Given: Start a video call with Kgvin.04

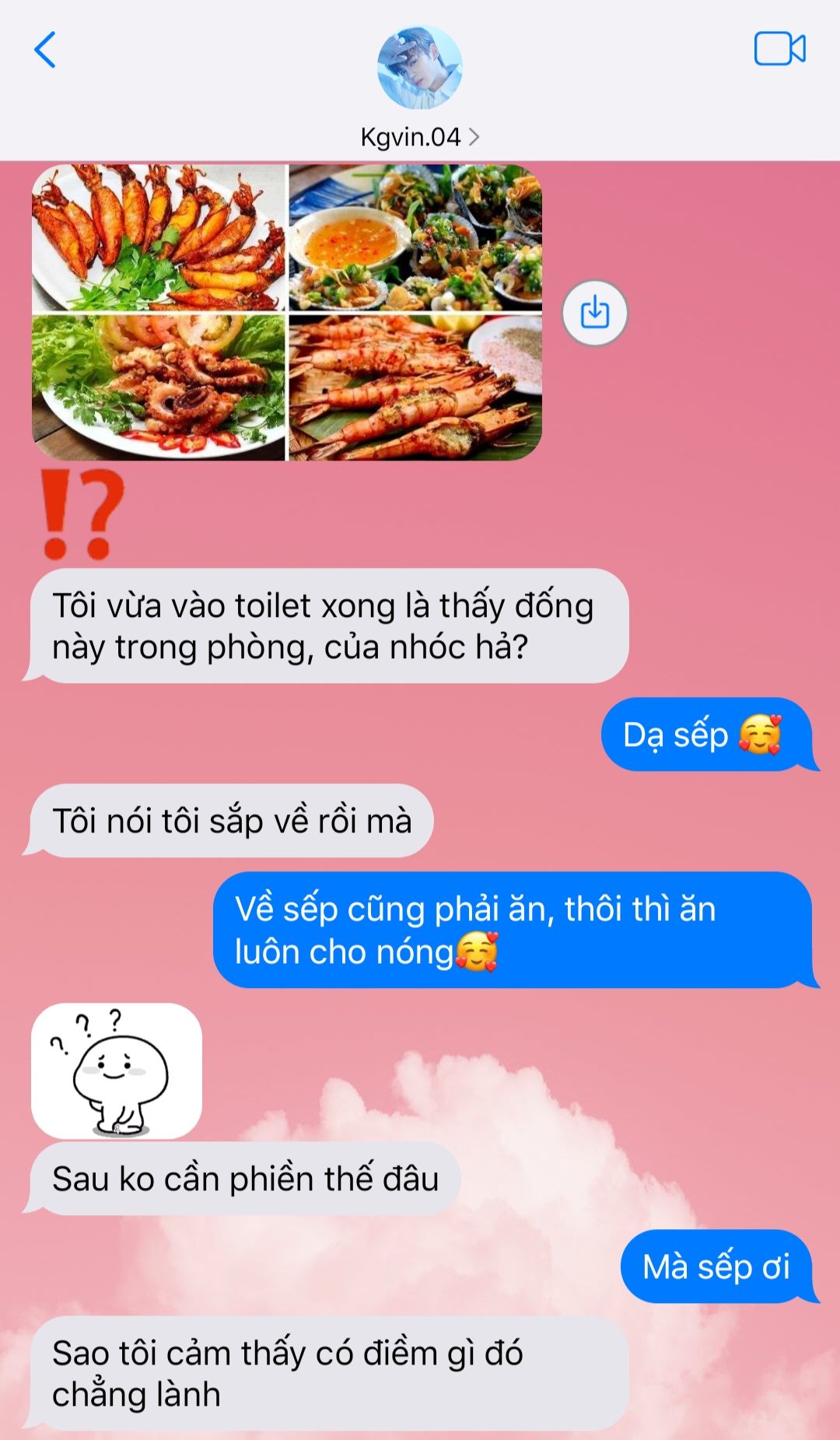Looking at the screenshot, I should point(779,49).
